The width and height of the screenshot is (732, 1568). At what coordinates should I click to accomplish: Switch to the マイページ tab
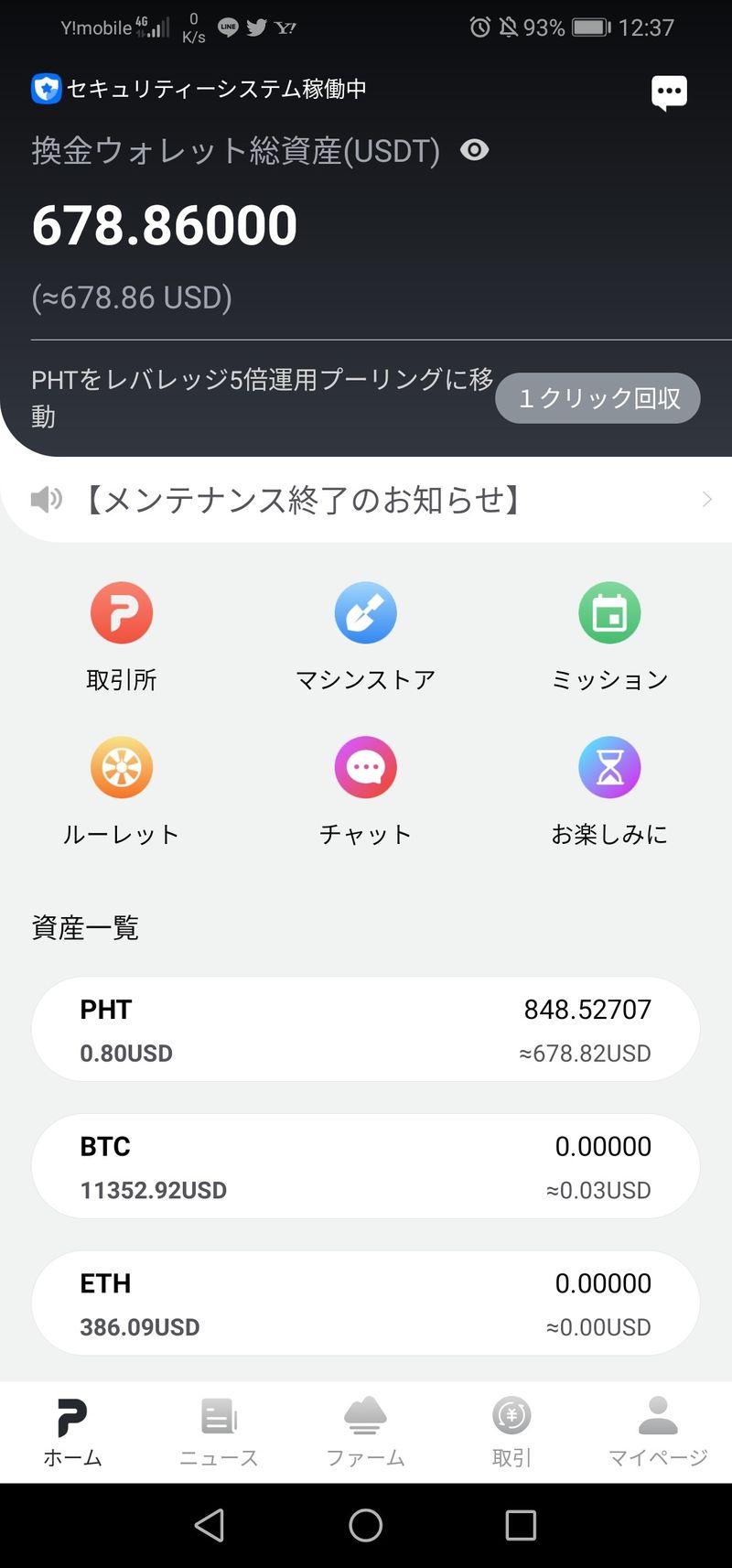658,1433
